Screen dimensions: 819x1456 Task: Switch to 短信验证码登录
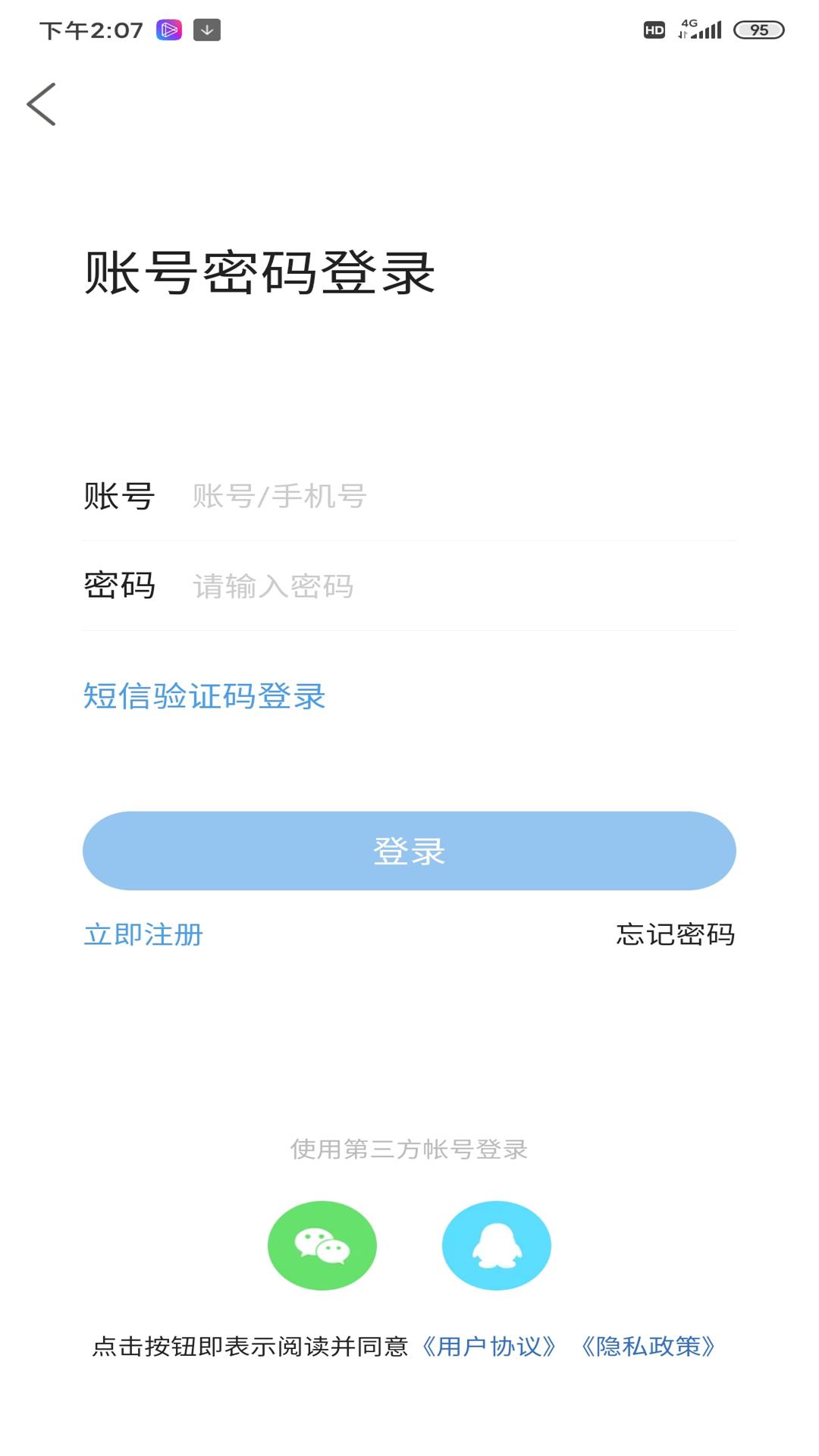[204, 696]
